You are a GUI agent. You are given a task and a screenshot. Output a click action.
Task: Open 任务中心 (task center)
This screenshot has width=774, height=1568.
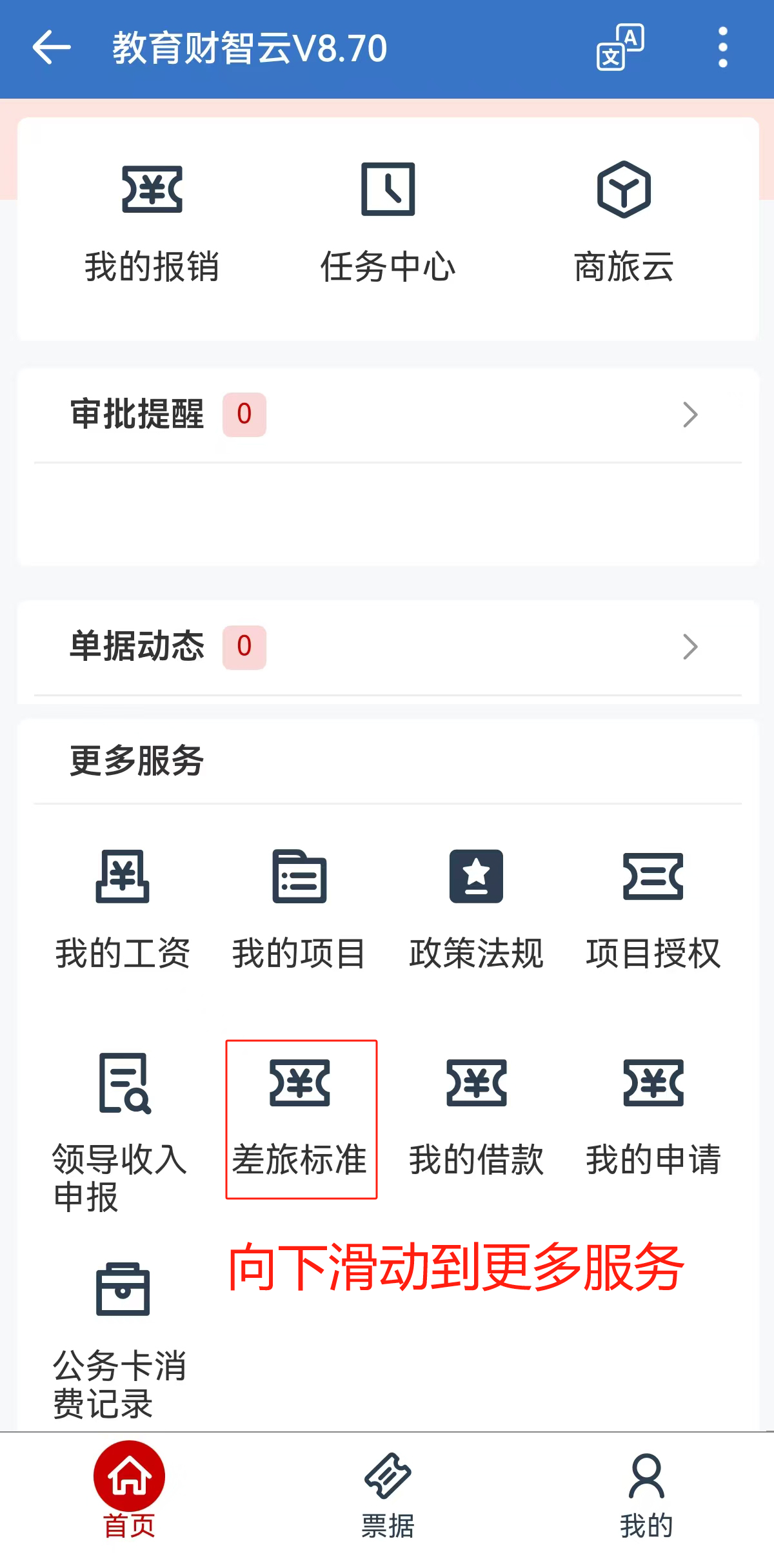(388, 222)
